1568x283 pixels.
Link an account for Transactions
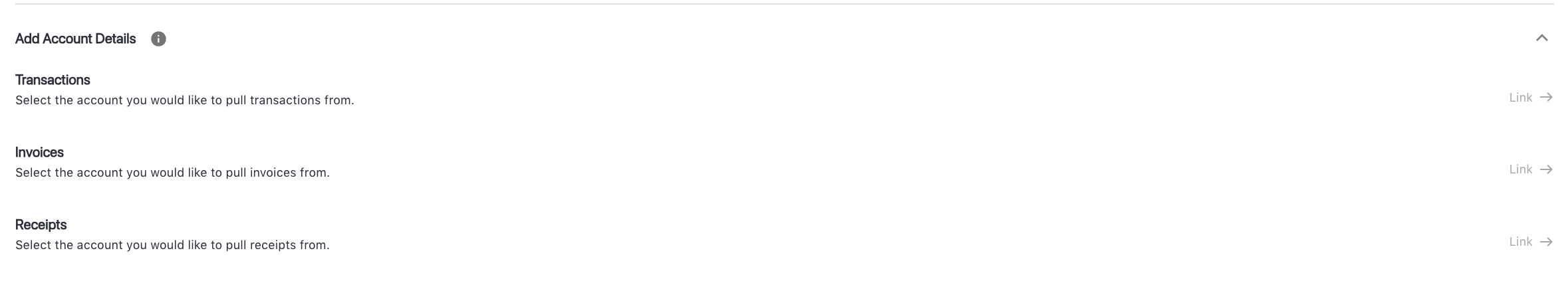1530,98
